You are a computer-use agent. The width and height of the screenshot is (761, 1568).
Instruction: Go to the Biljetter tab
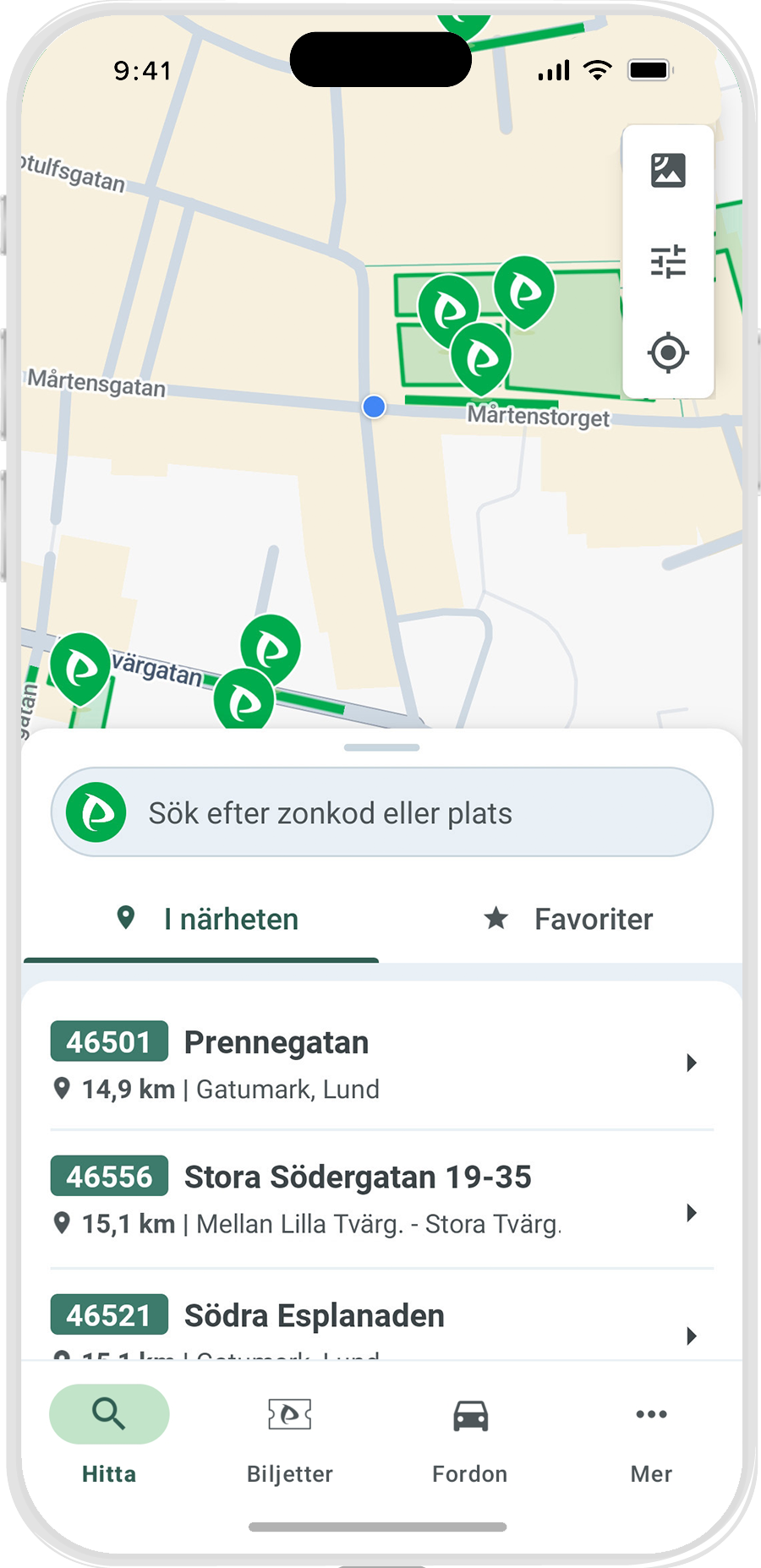click(x=289, y=1437)
